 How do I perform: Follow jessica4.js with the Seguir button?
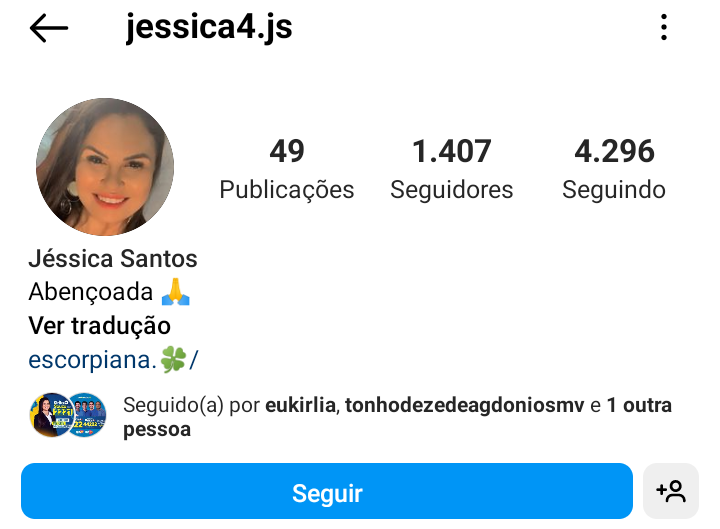coord(327,492)
